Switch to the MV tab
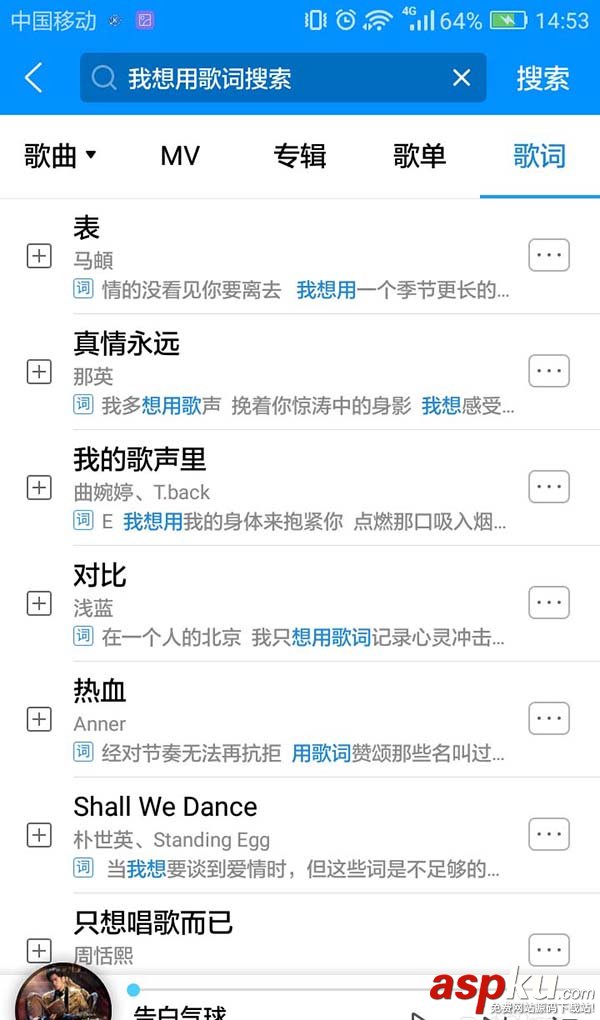 click(180, 156)
